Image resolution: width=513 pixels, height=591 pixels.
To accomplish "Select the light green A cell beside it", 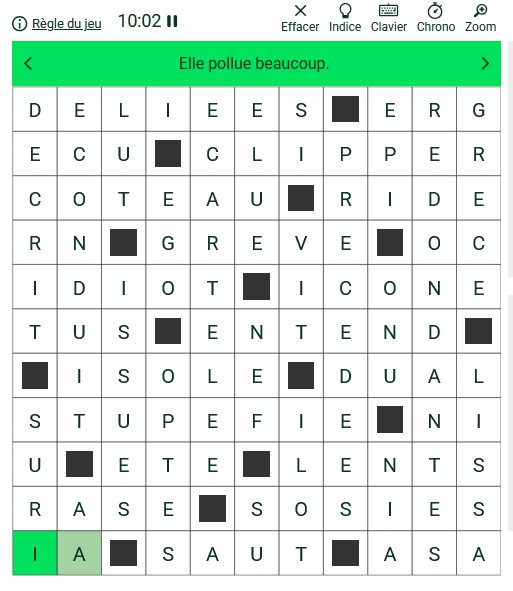I will (79, 553).
